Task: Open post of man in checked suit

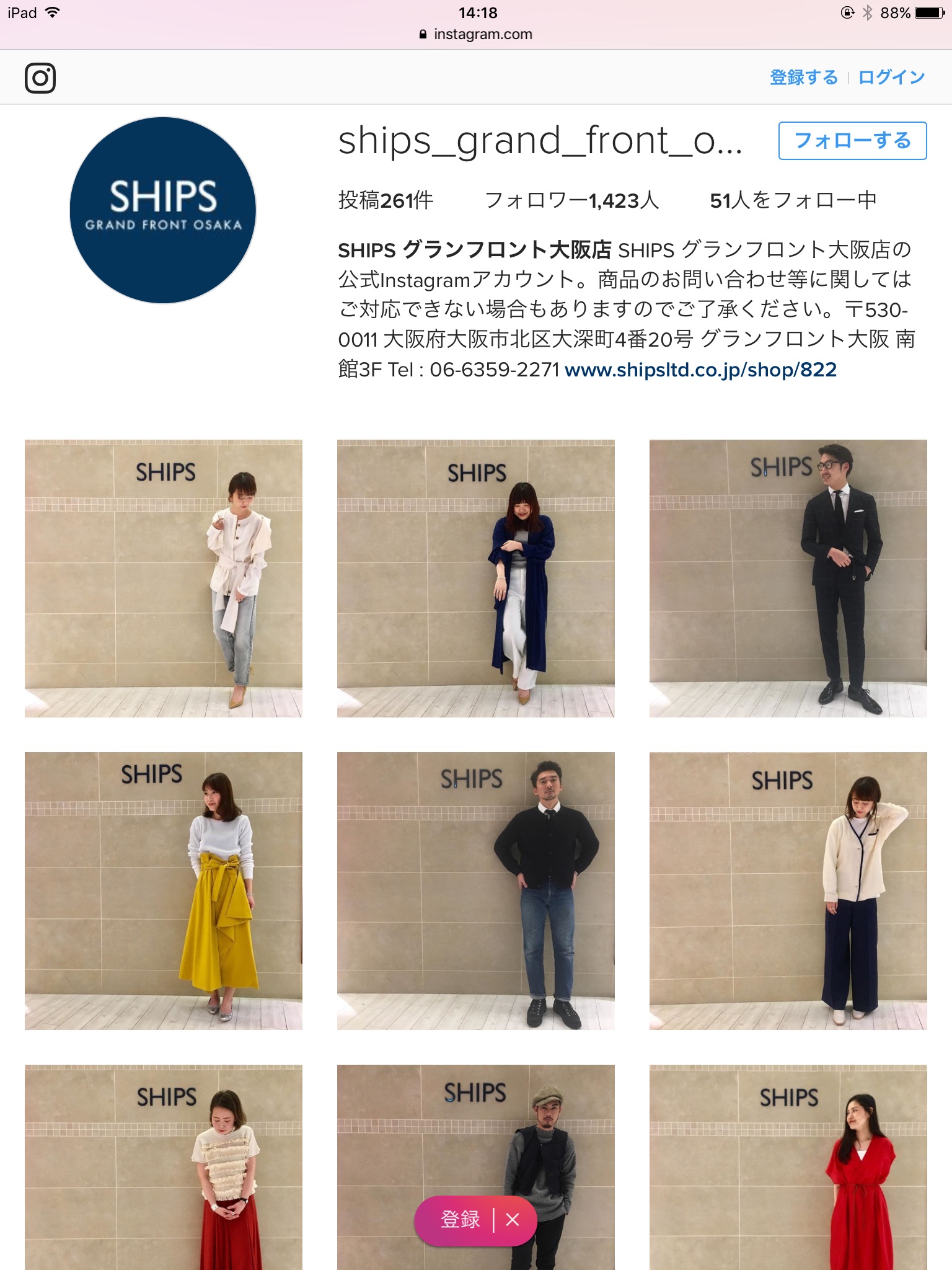Action: point(788,579)
